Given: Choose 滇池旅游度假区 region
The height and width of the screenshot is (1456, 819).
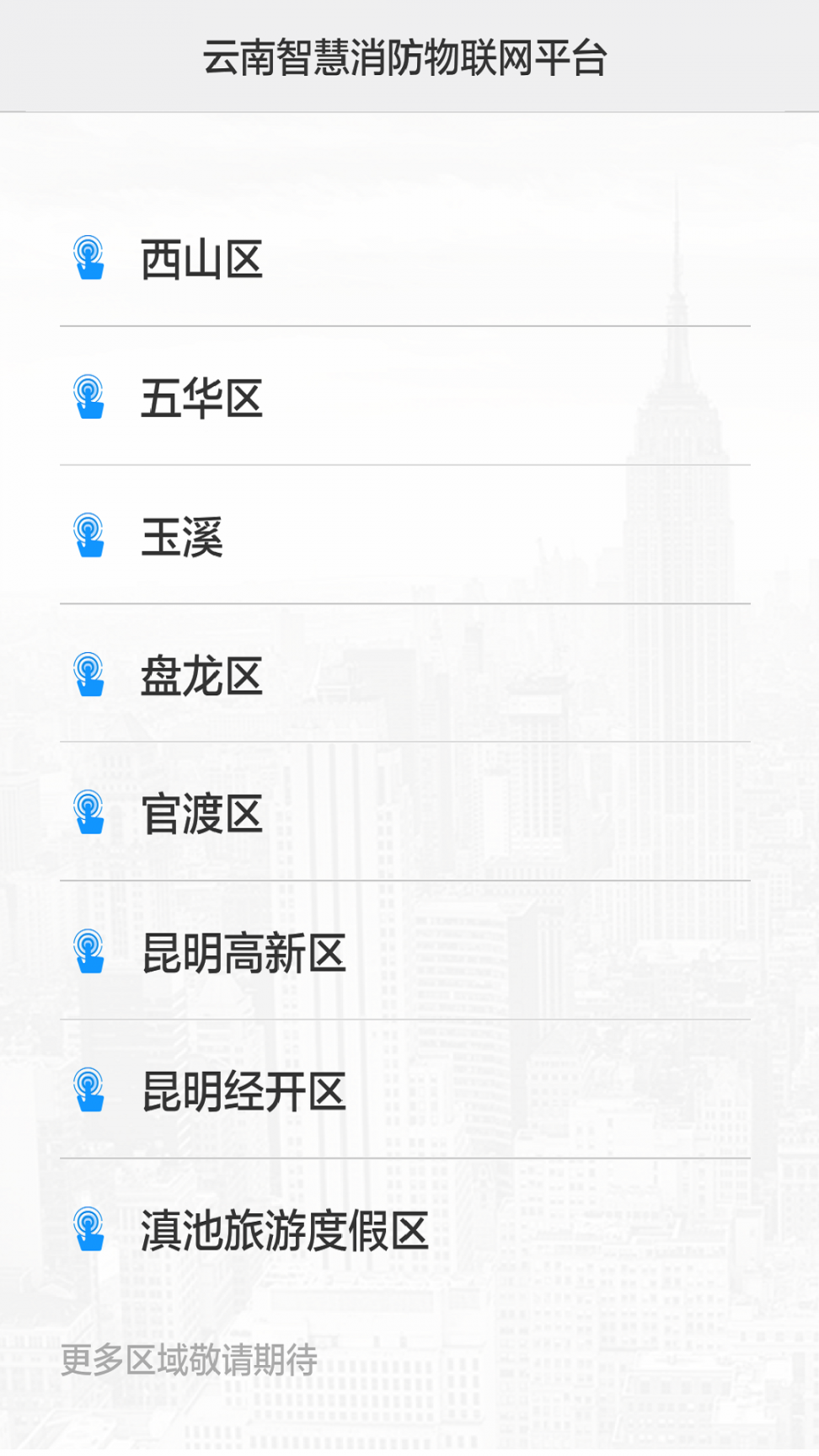Looking at the screenshot, I should tap(285, 1230).
